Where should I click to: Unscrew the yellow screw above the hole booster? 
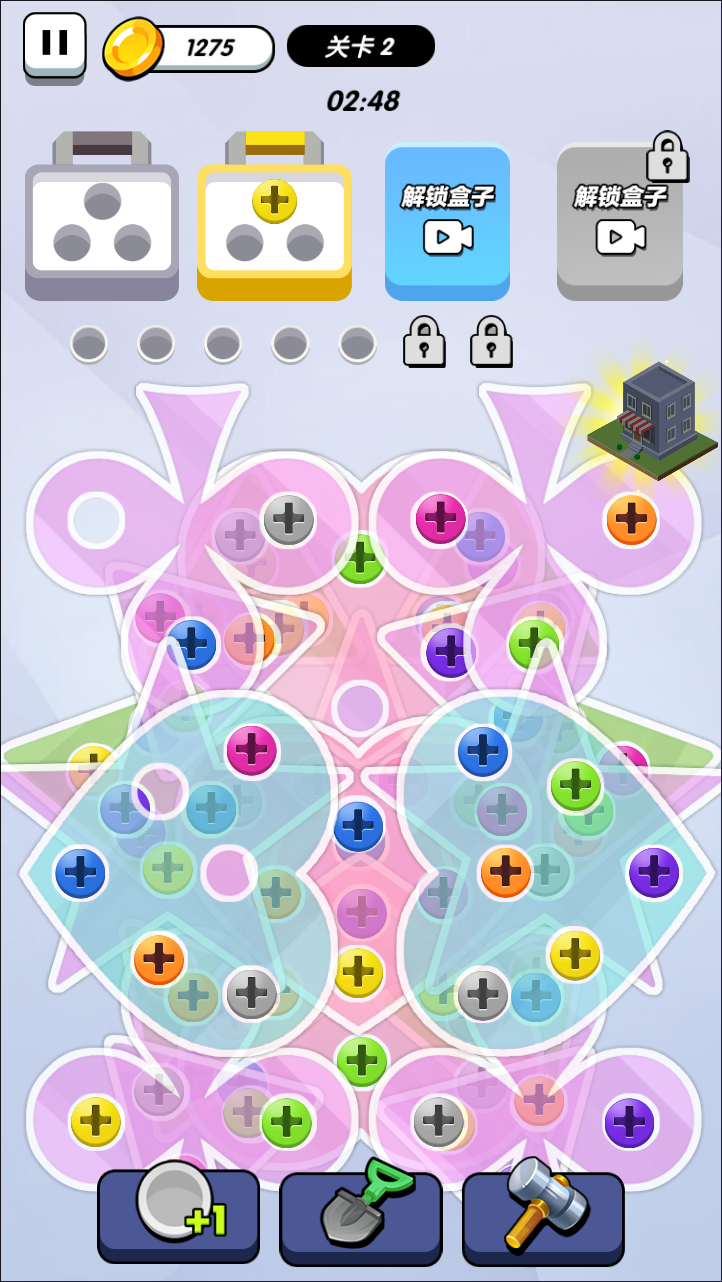click(x=96, y=1121)
